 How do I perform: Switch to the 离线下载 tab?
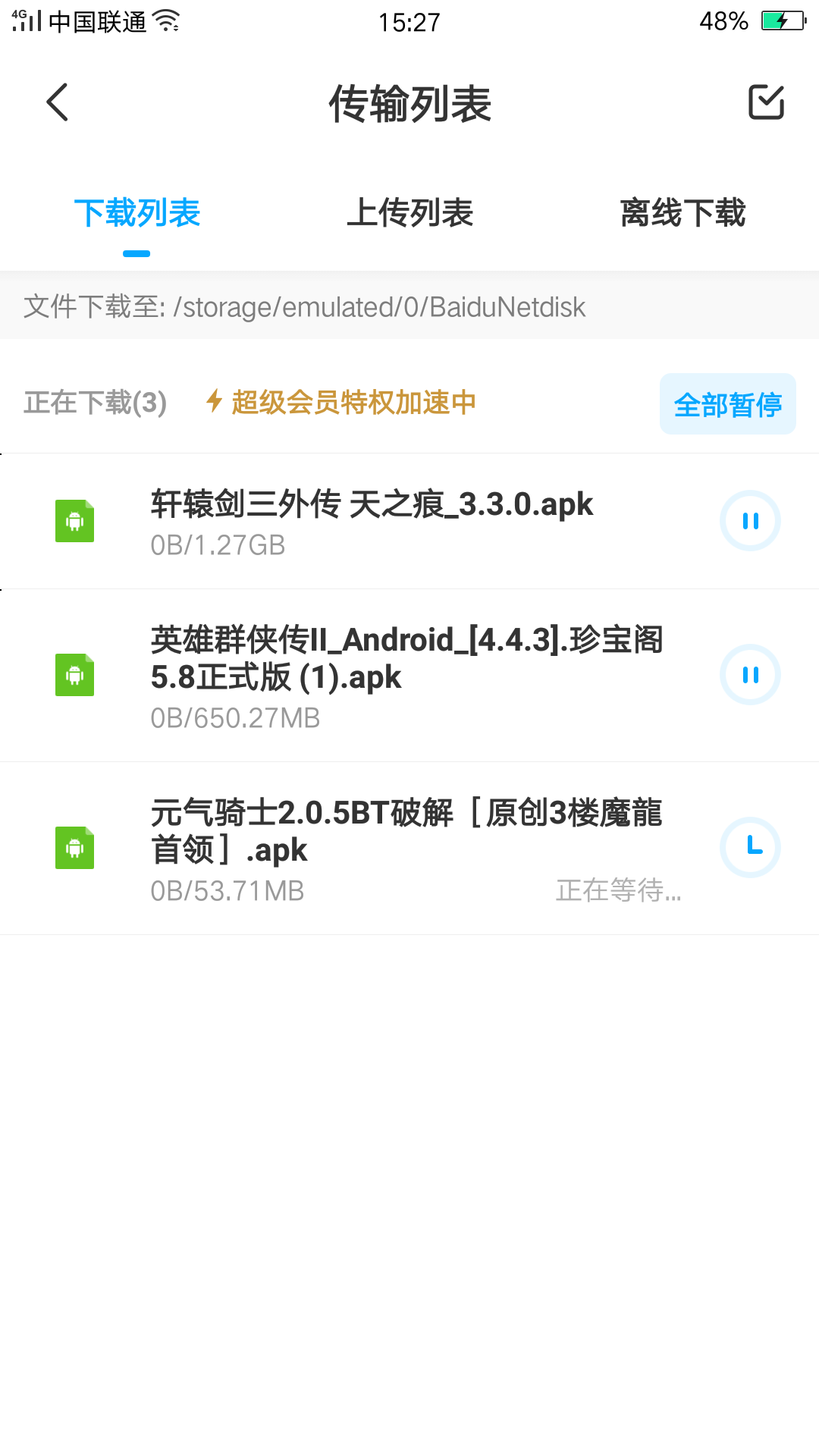[x=682, y=213]
